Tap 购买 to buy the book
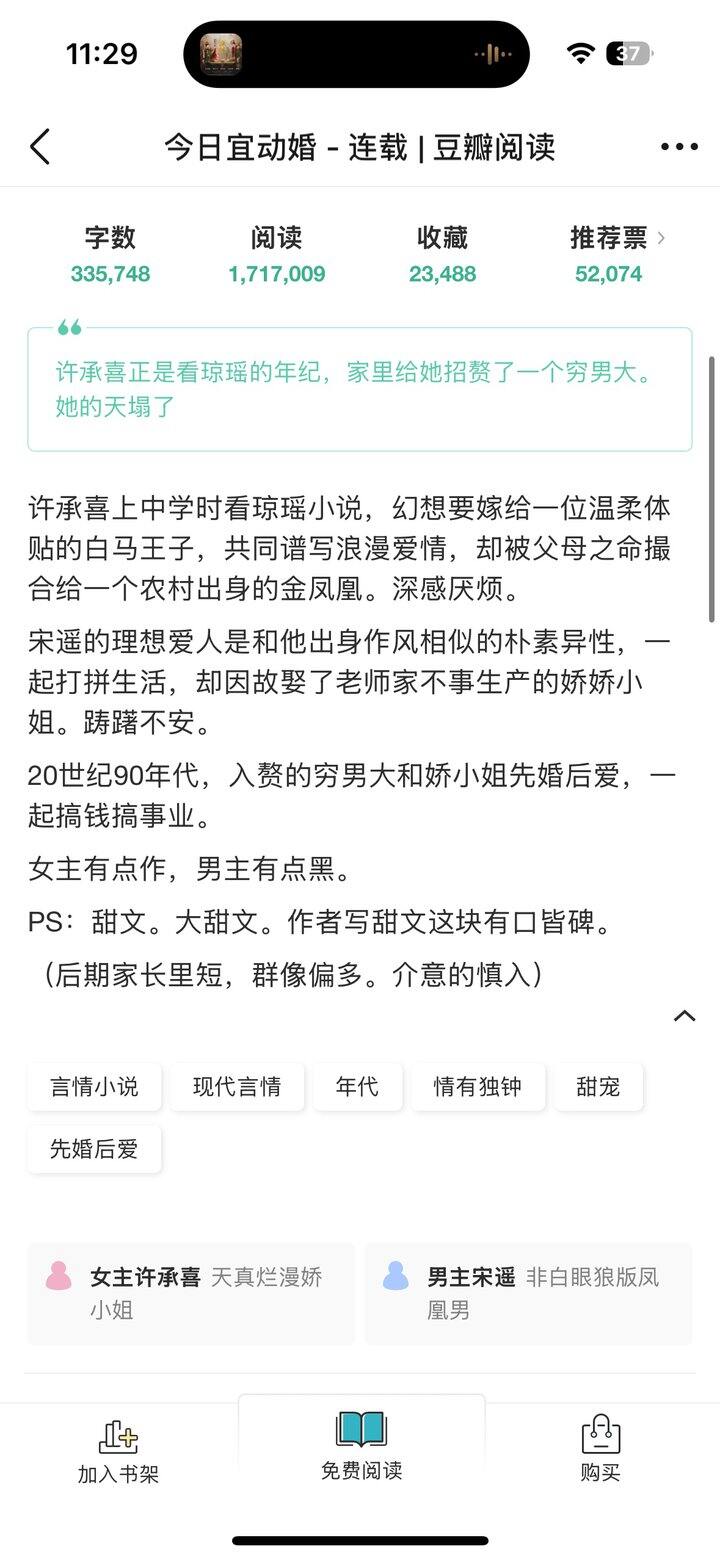 600,1451
